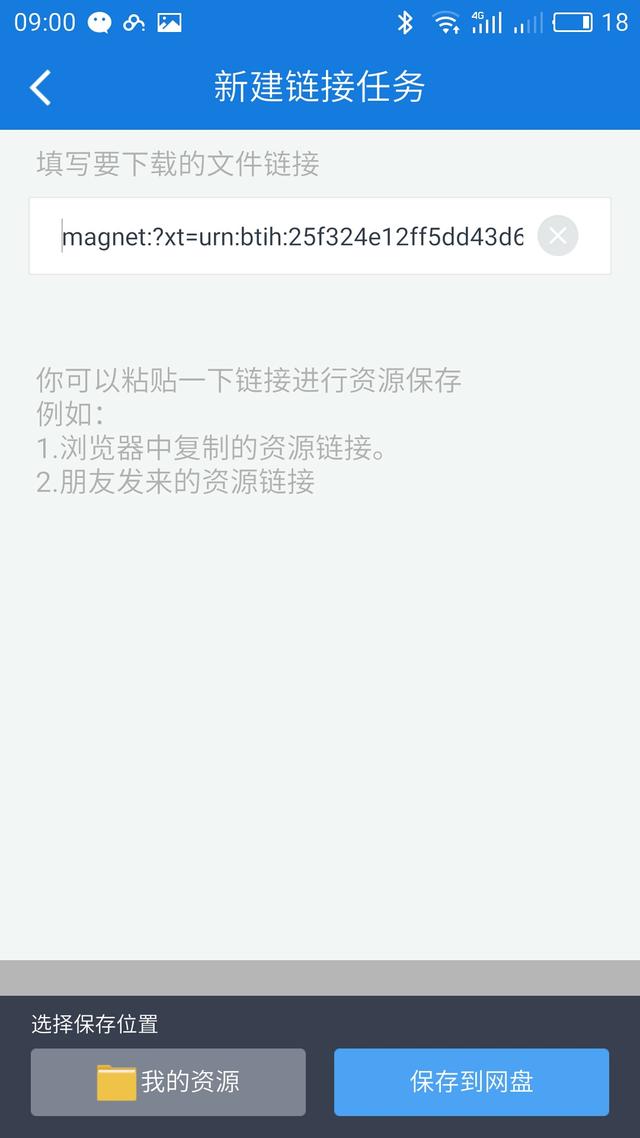
Task: Clear the entered magnet link
Action: click(557, 236)
